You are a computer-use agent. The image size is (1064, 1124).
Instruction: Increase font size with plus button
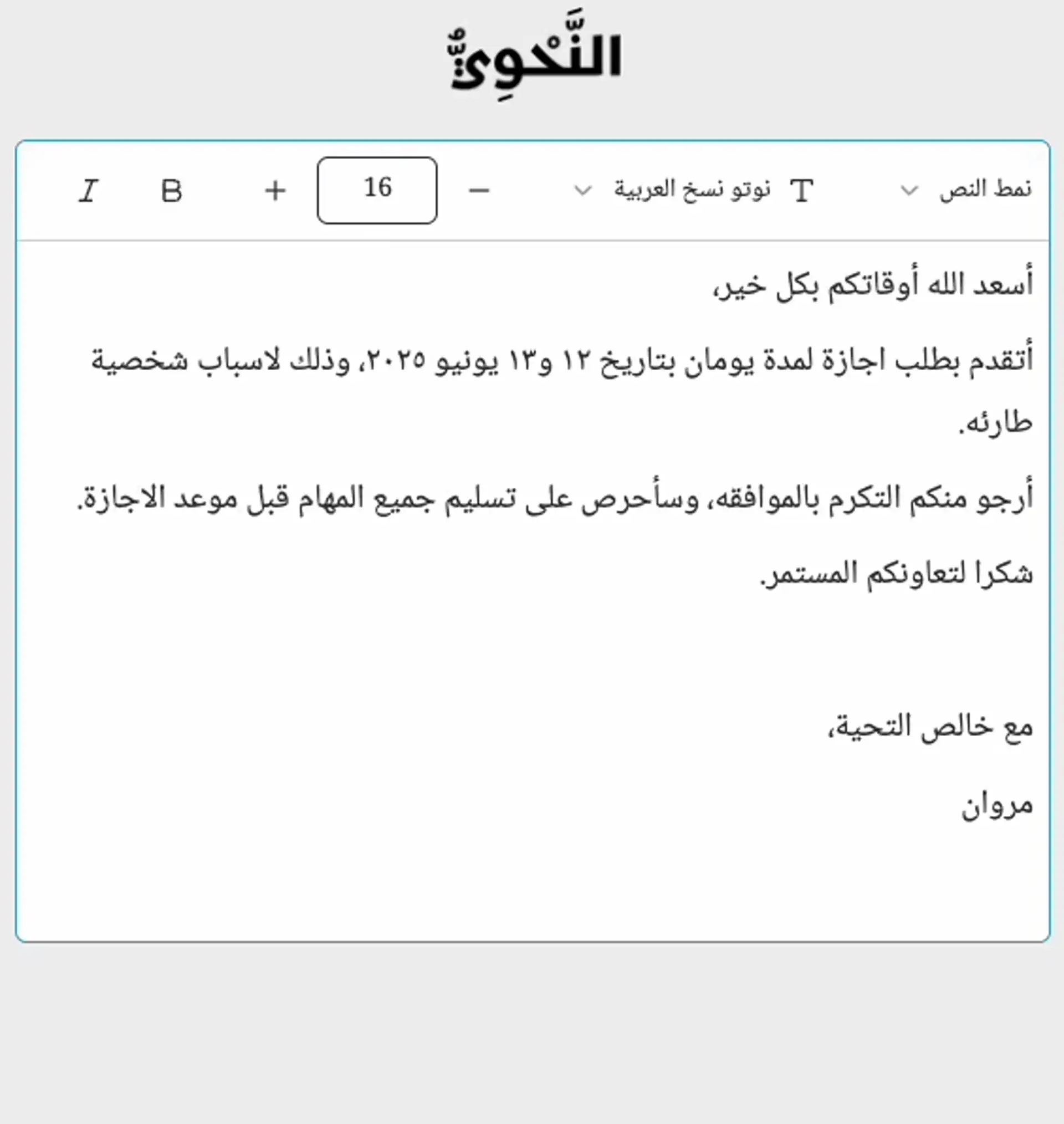(275, 191)
